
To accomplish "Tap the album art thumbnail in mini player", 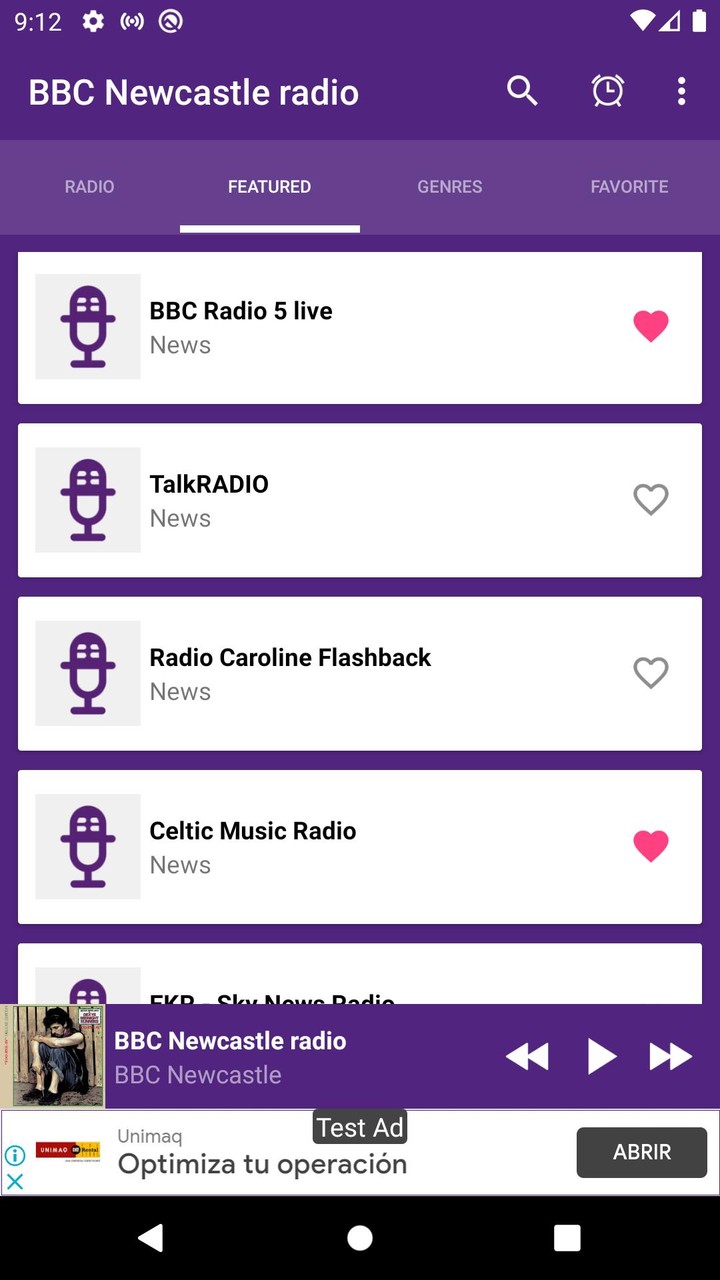I will [x=52, y=1056].
